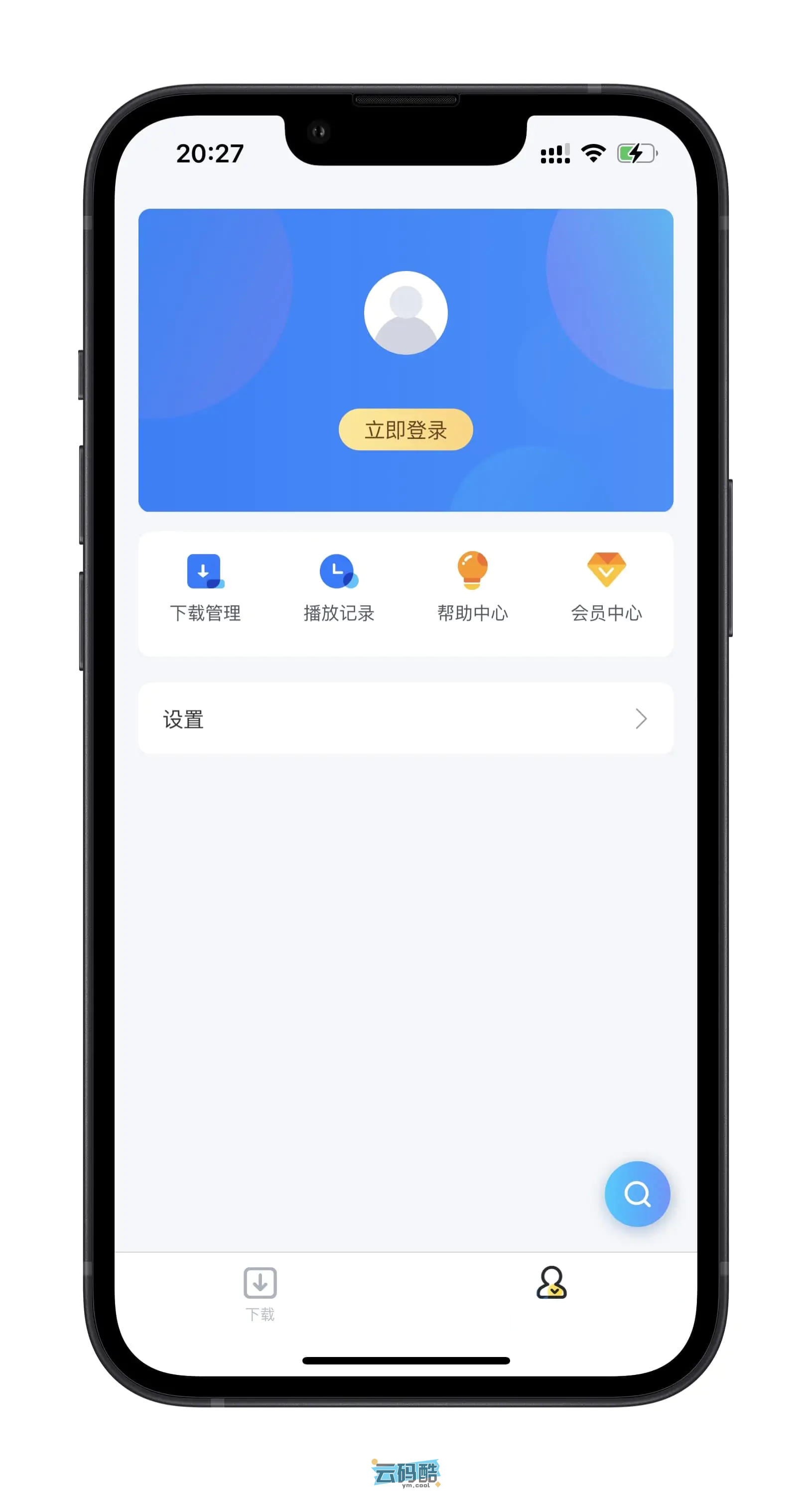This screenshot has height=1491, width=812.
Task: Open 会员中心 (VIP center) gem icon
Action: [x=607, y=572]
